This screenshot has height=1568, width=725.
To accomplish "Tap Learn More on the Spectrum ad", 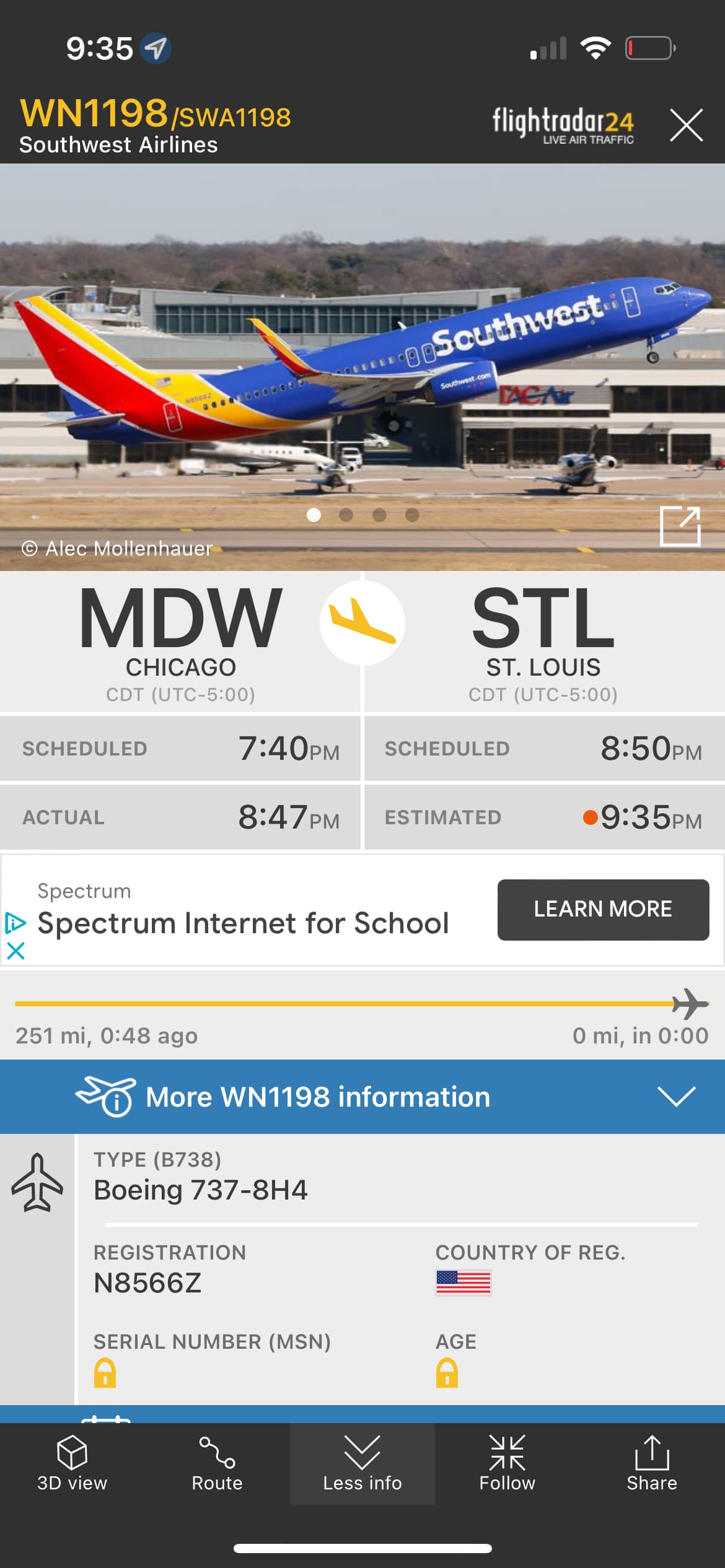I will [602, 909].
